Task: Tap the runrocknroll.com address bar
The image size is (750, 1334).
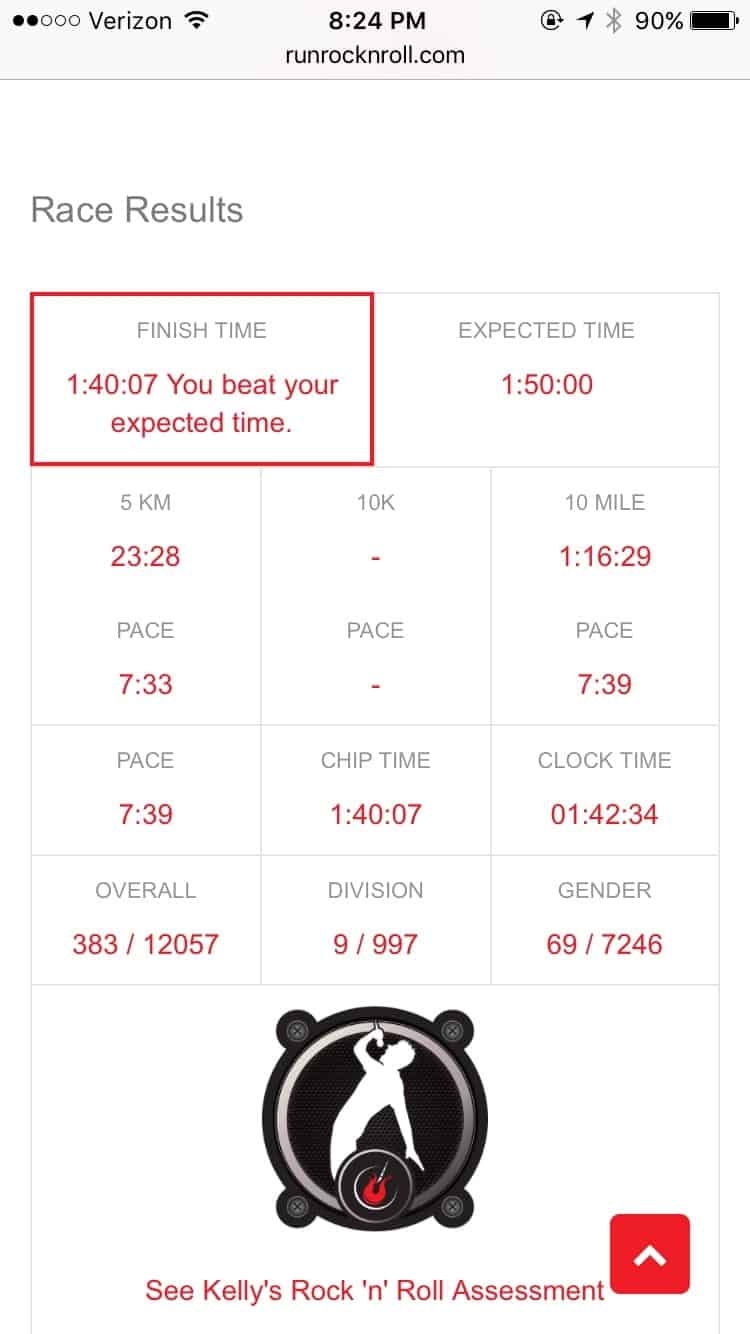Action: [374, 55]
